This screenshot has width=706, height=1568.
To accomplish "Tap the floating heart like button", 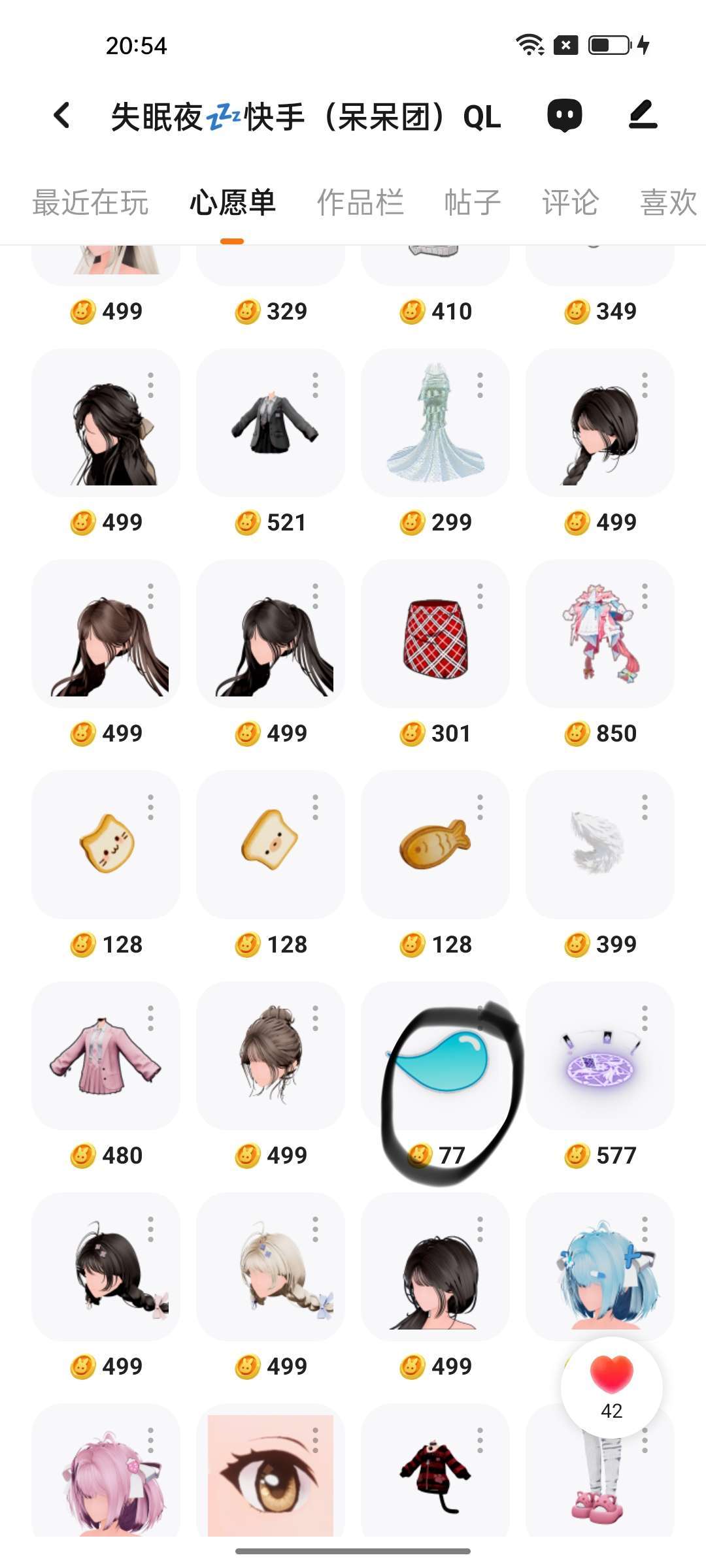I will (612, 1386).
